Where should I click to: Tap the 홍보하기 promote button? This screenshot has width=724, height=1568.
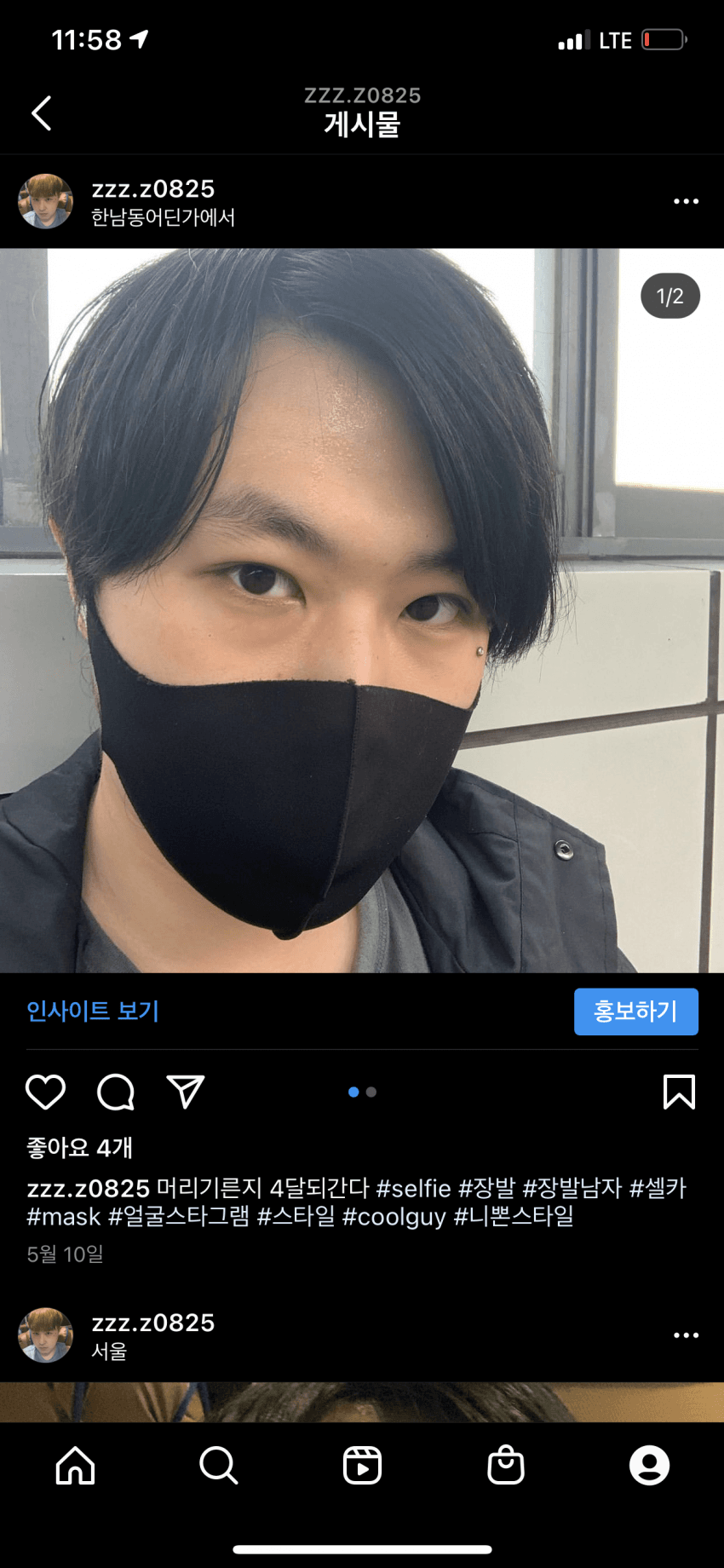click(x=635, y=1012)
